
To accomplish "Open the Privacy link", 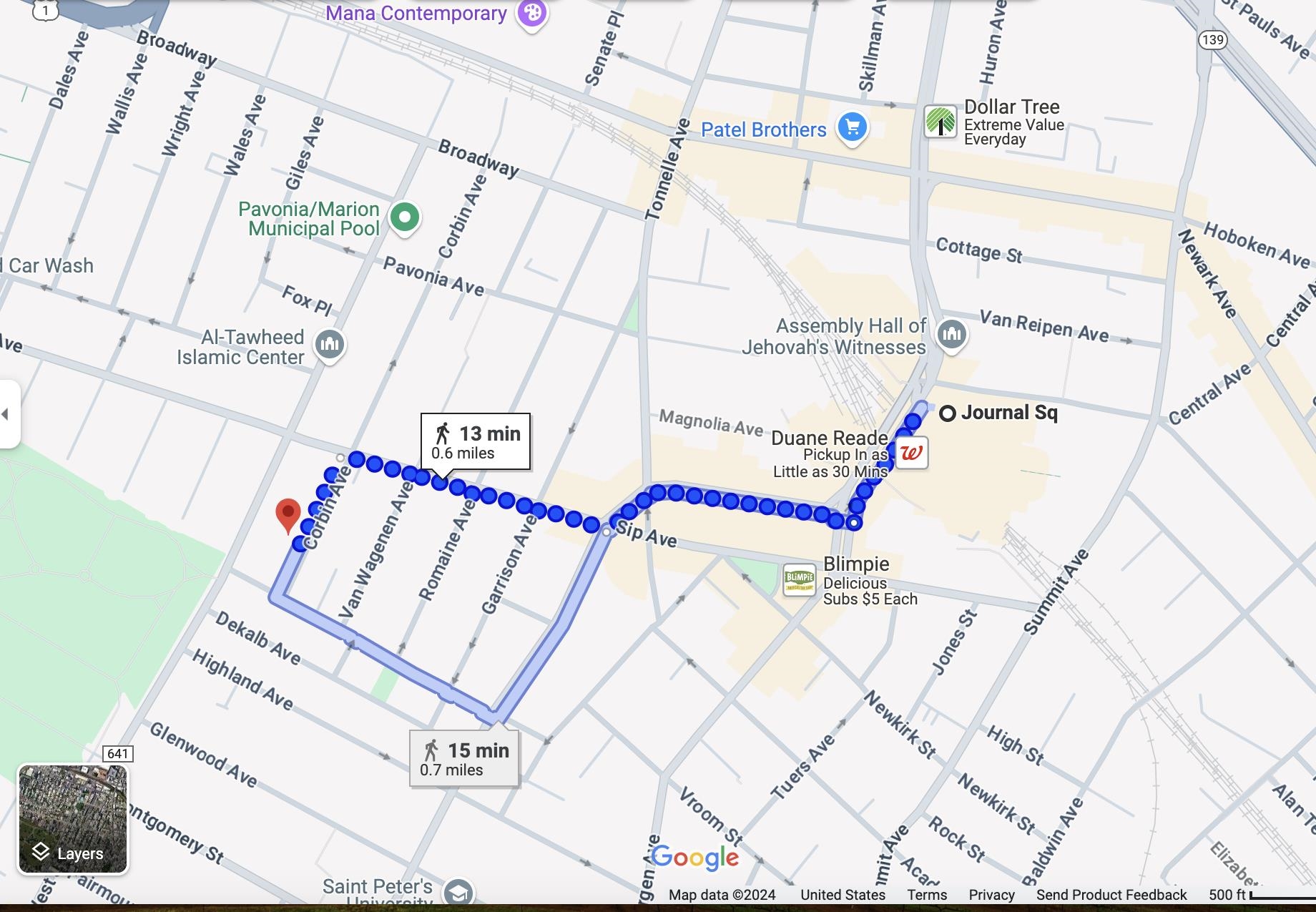I will pyautogui.click(x=991, y=895).
